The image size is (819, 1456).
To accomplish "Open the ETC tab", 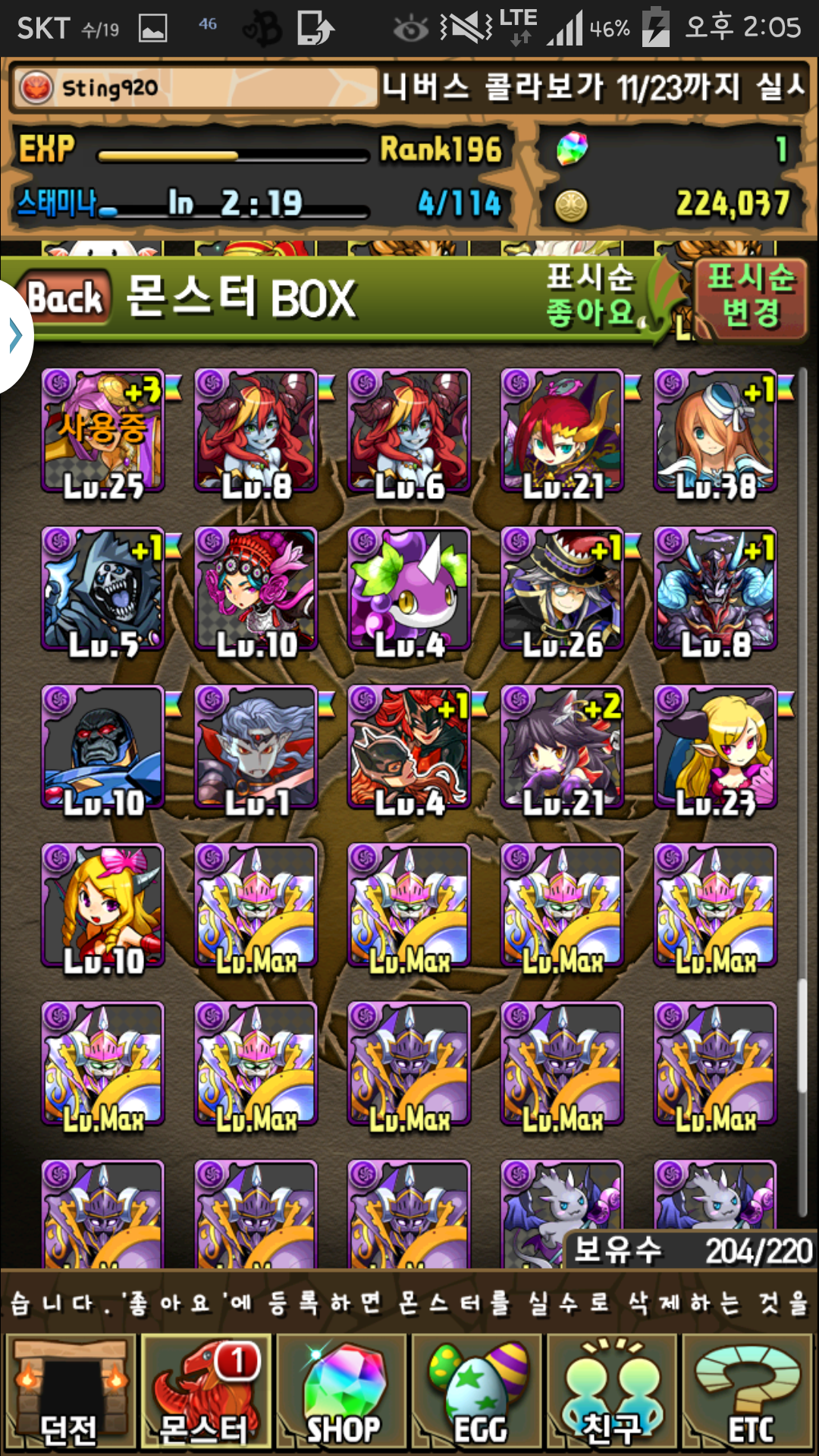I will click(x=749, y=1394).
